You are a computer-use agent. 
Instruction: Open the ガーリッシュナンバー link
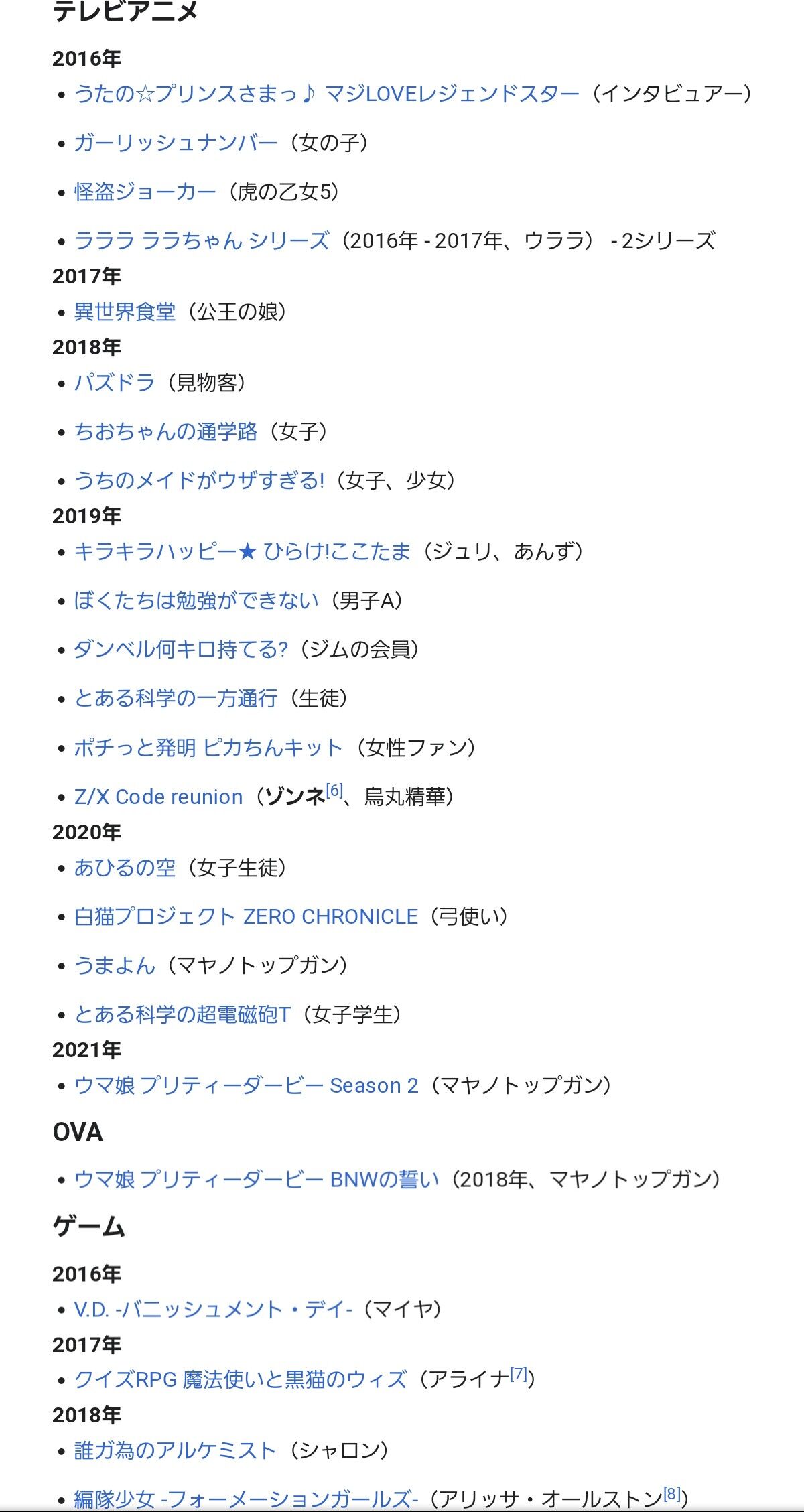pos(176,143)
